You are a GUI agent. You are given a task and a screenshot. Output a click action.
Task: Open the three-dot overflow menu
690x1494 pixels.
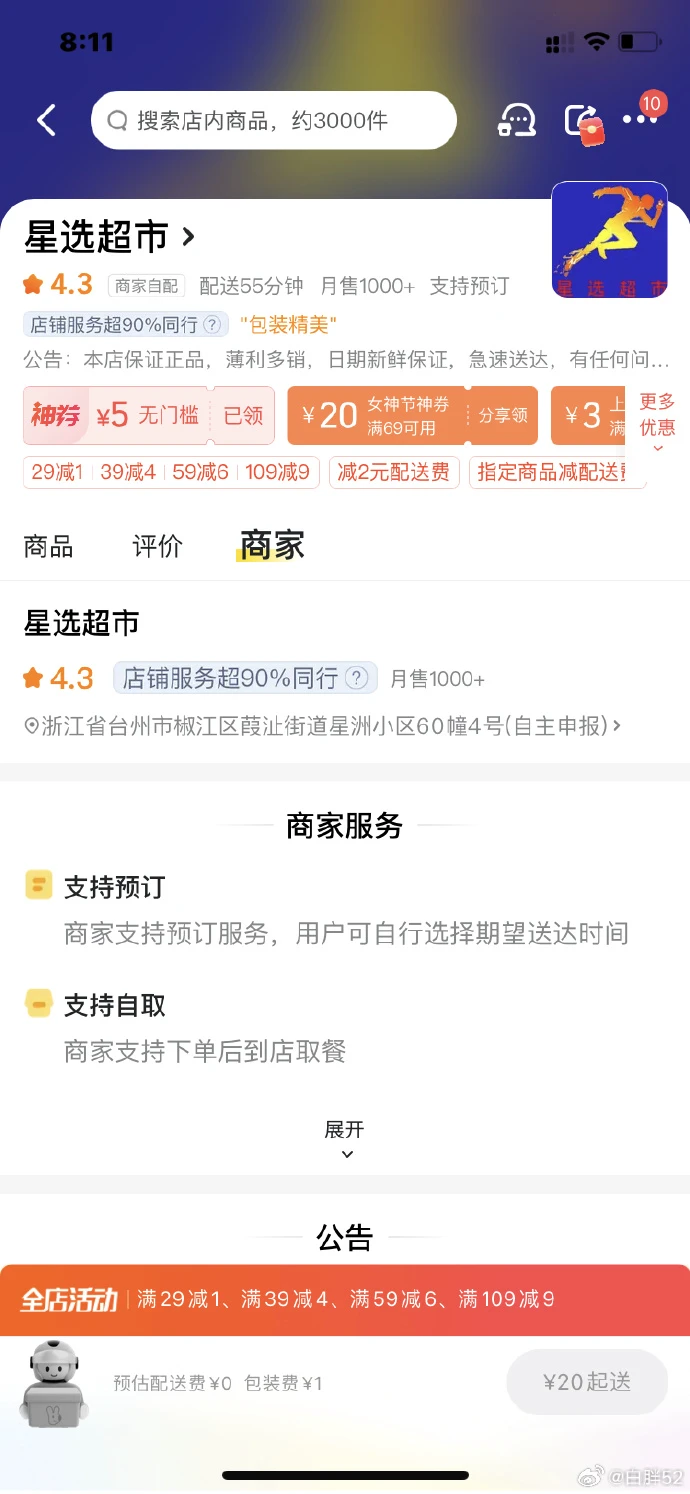pyautogui.click(x=640, y=119)
